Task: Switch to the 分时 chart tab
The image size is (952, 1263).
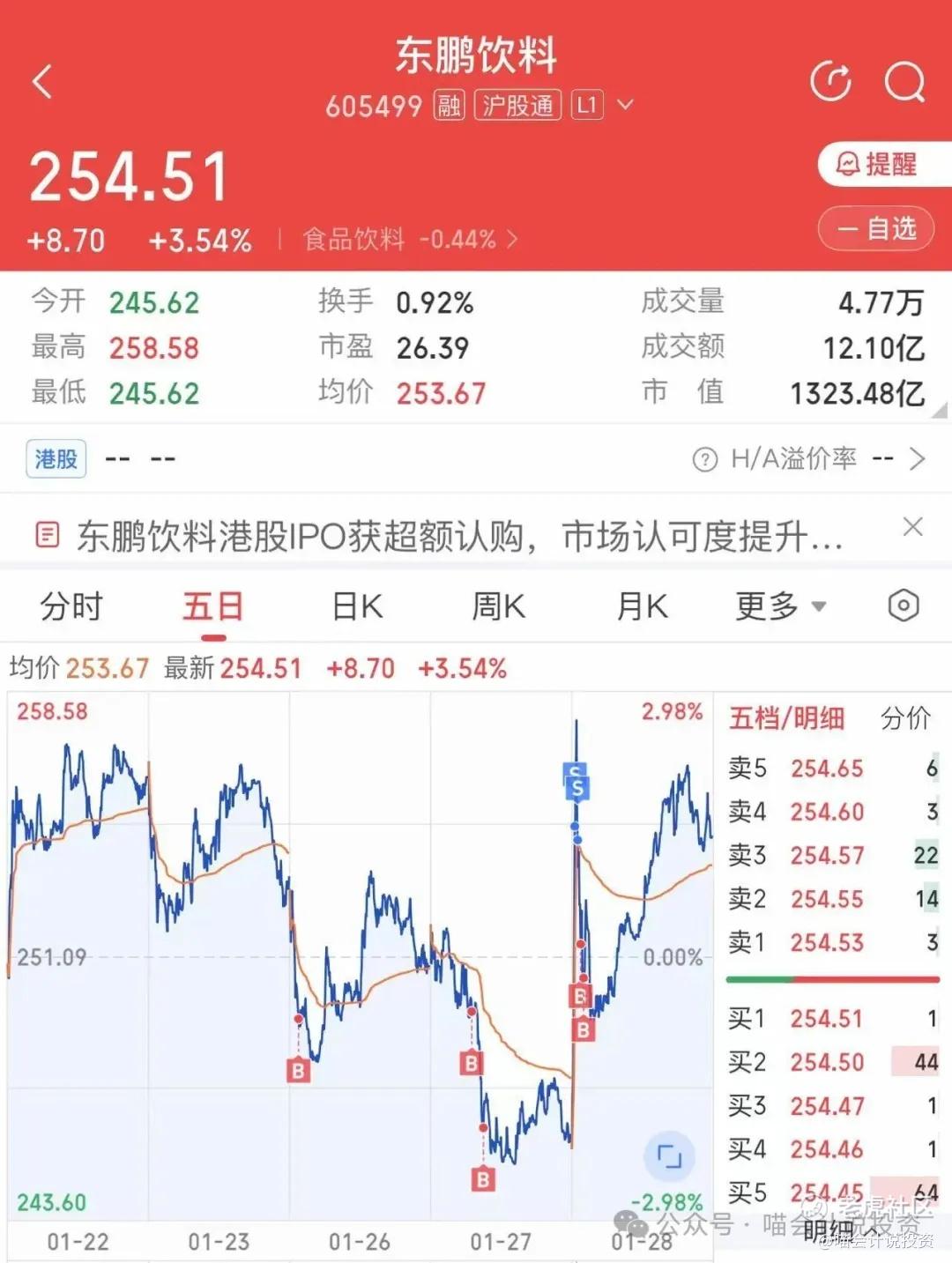Action: (x=71, y=606)
